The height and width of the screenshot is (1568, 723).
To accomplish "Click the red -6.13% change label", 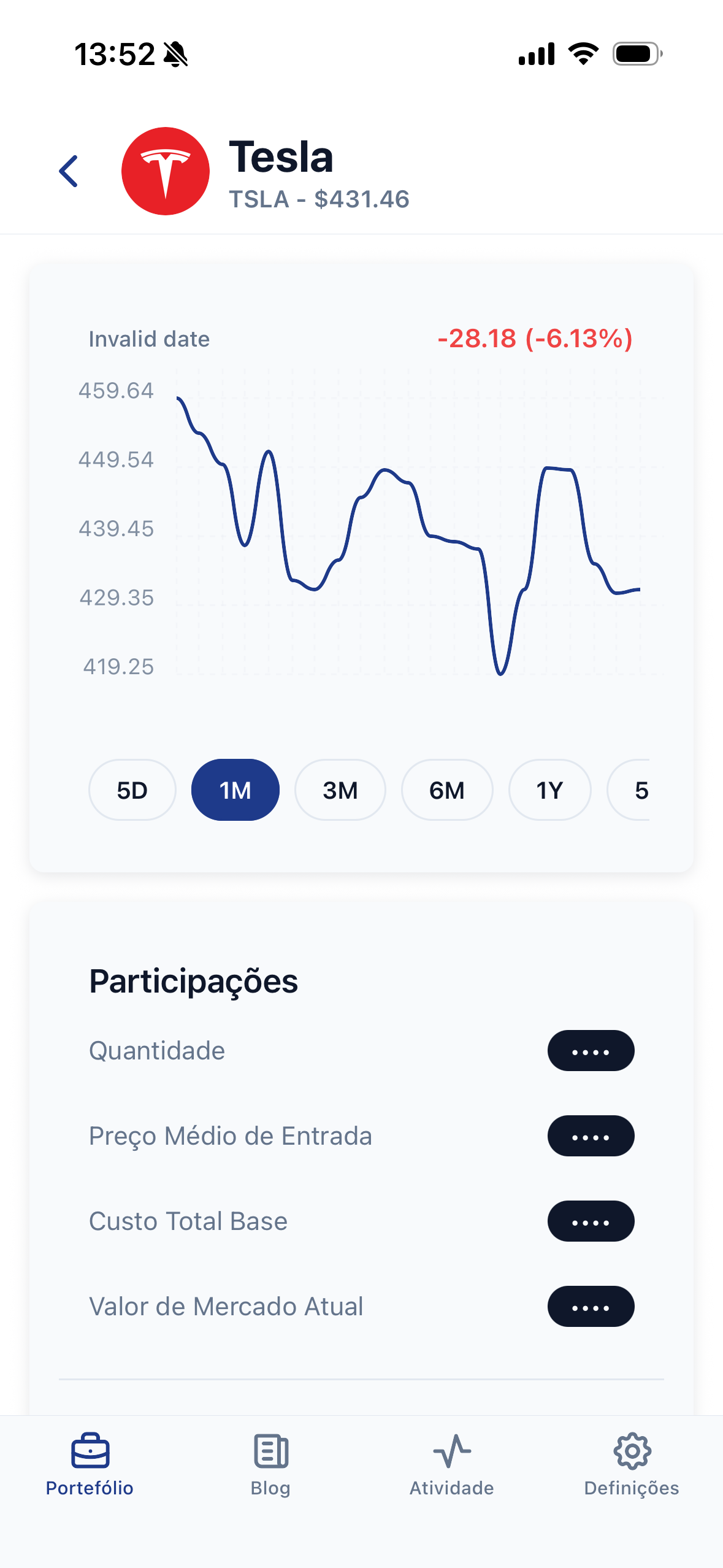I will coord(535,338).
